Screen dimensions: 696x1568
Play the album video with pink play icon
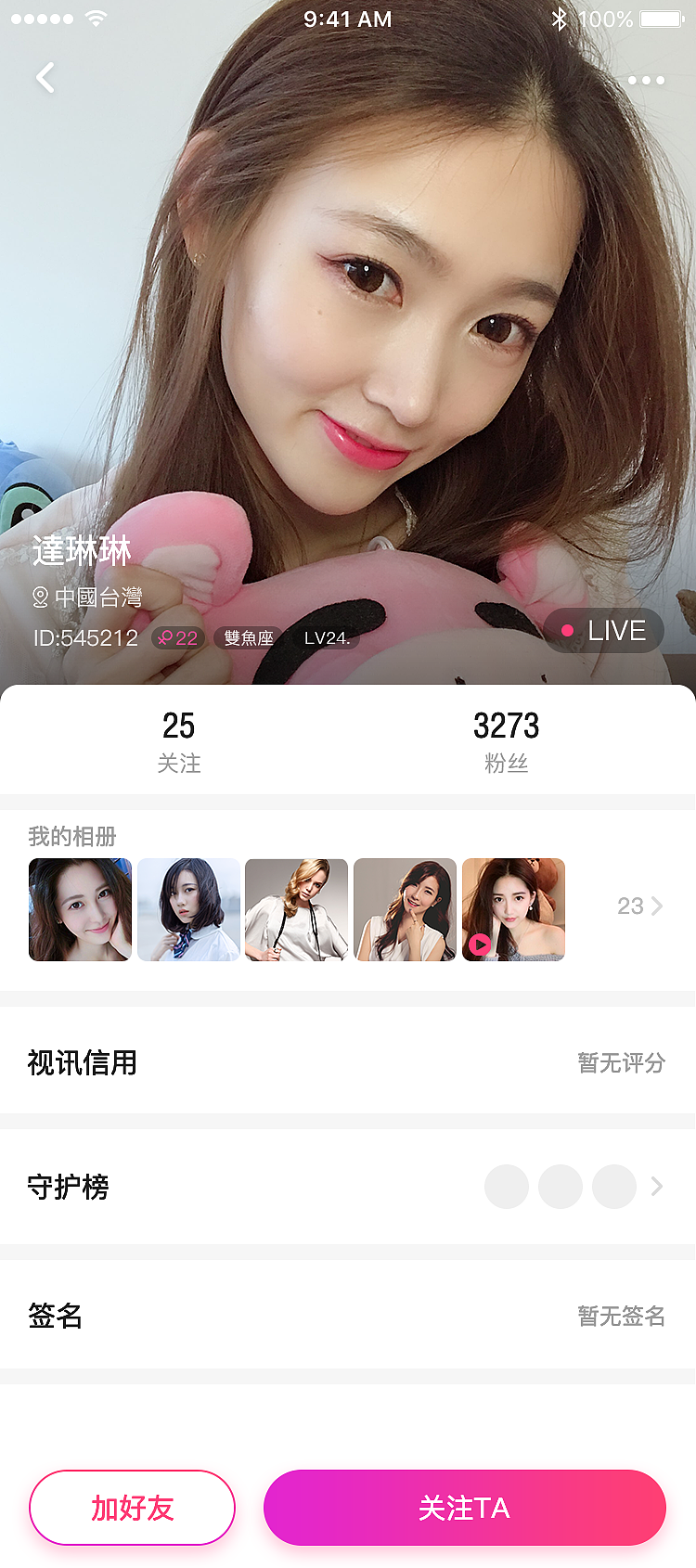coord(513,909)
